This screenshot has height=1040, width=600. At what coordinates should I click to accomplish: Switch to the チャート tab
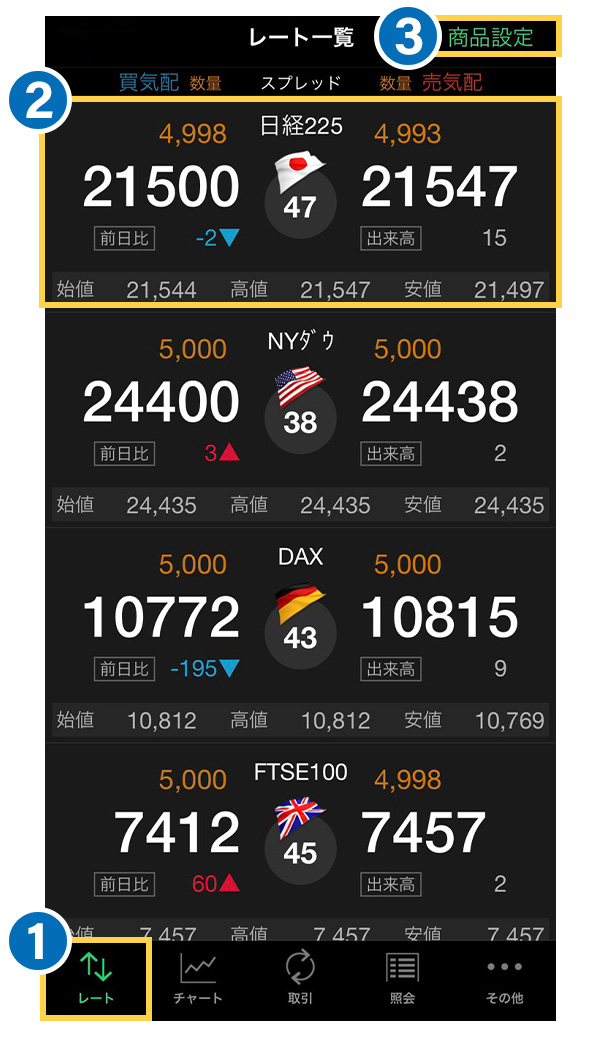[198, 978]
